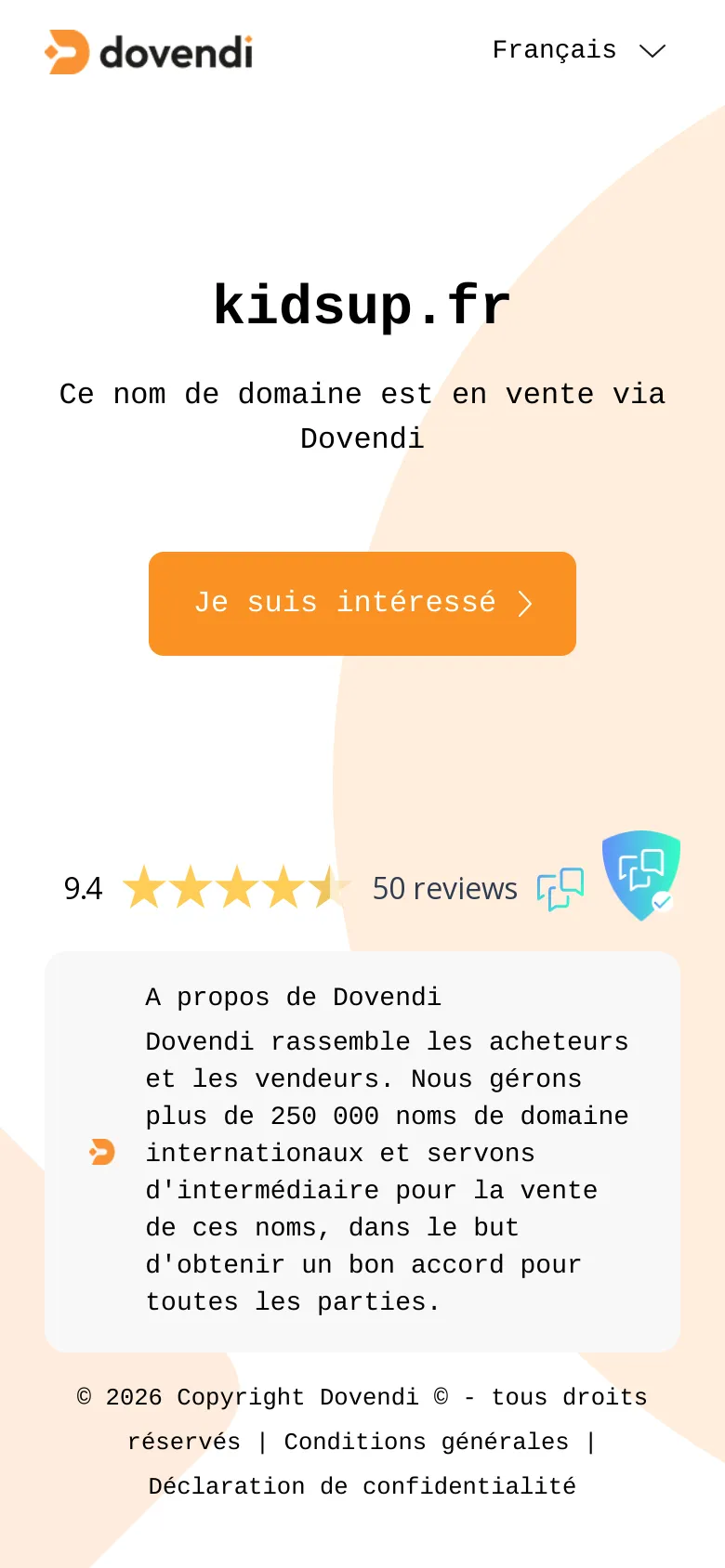This screenshot has width=725, height=1568.
Task: Open Déclaration de confidentialité link
Action: coord(362,1486)
